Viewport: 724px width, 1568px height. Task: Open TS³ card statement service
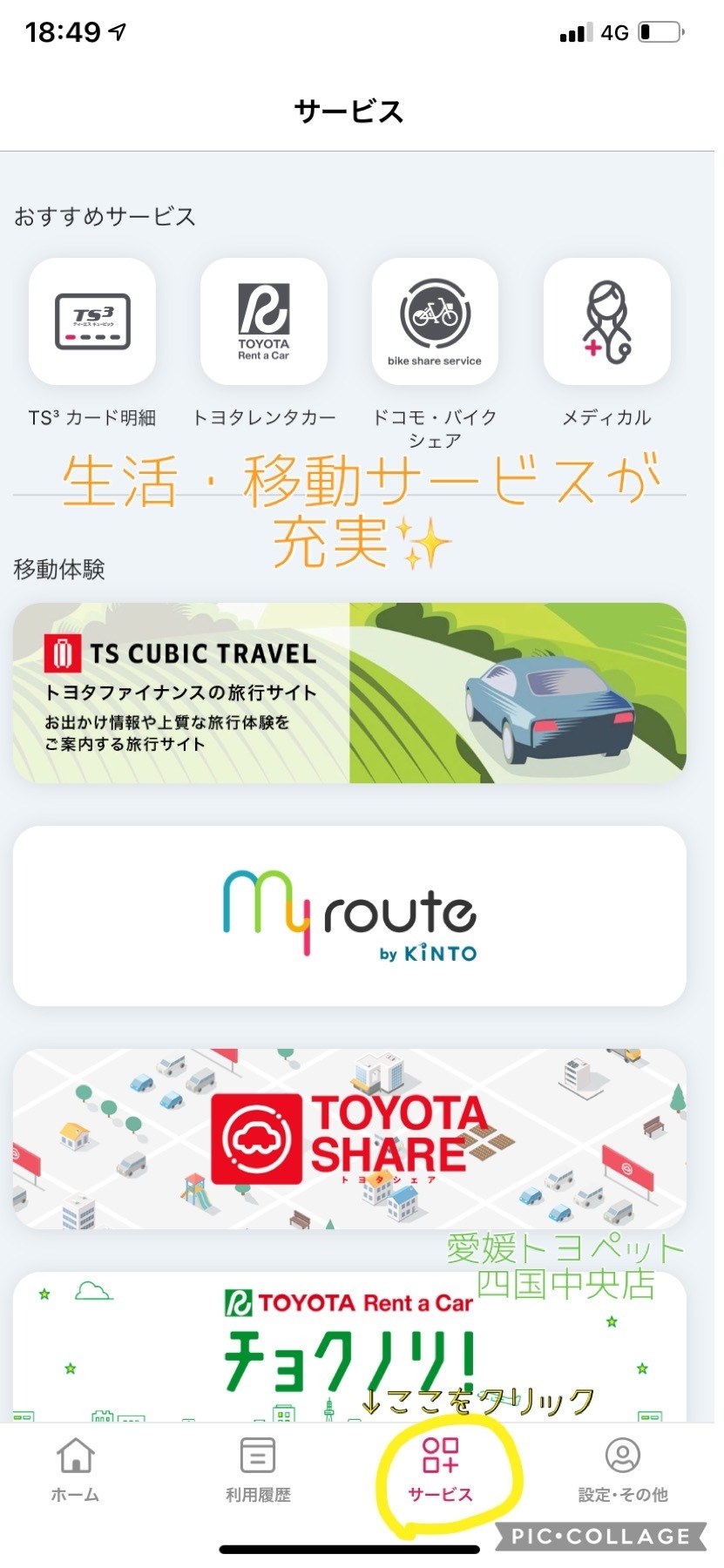[x=92, y=321]
